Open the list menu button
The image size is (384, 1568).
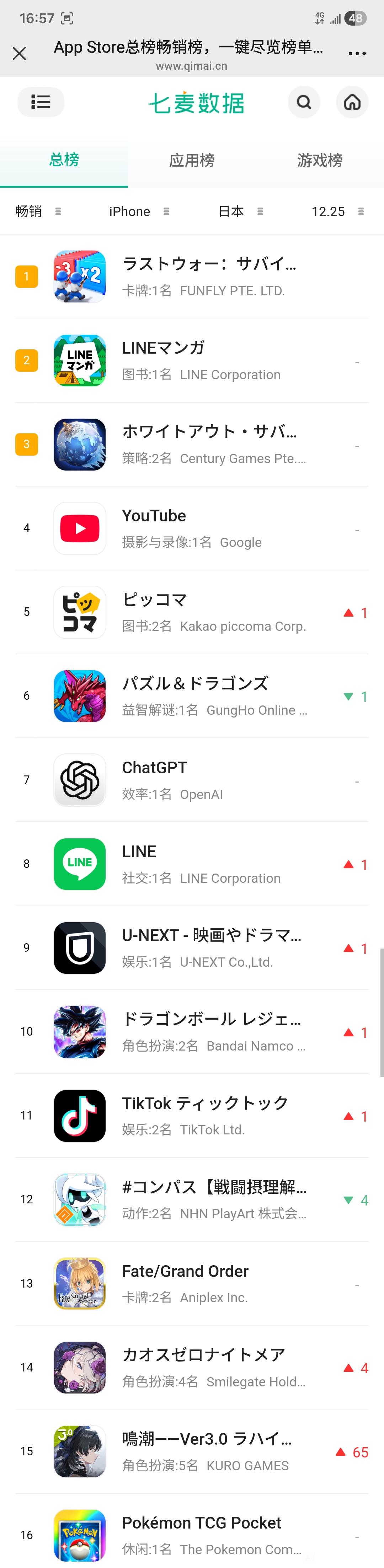pos(41,102)
